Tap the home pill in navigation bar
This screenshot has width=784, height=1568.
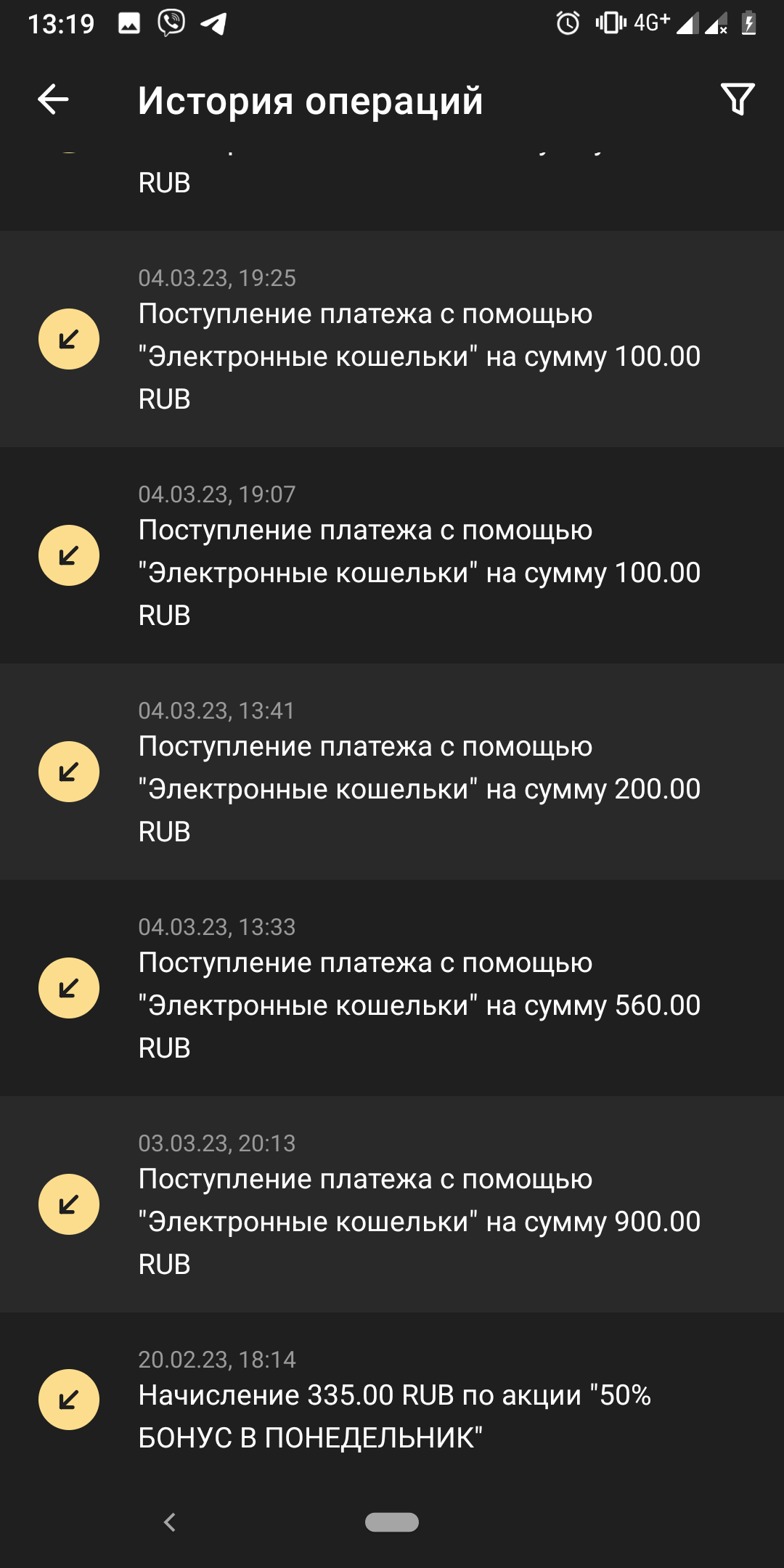392,1522
